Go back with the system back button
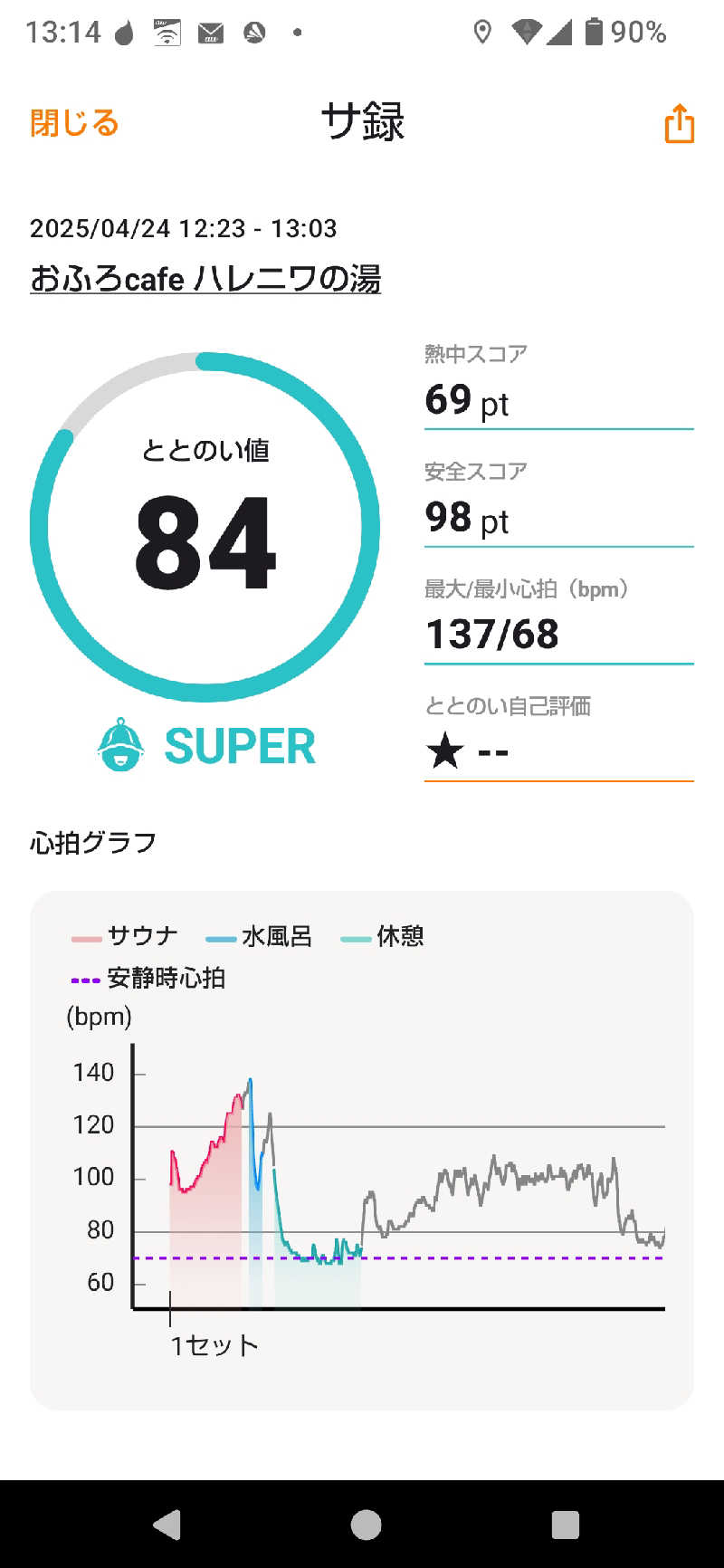Screen dimensions: 724x1568 [167, 1525]
